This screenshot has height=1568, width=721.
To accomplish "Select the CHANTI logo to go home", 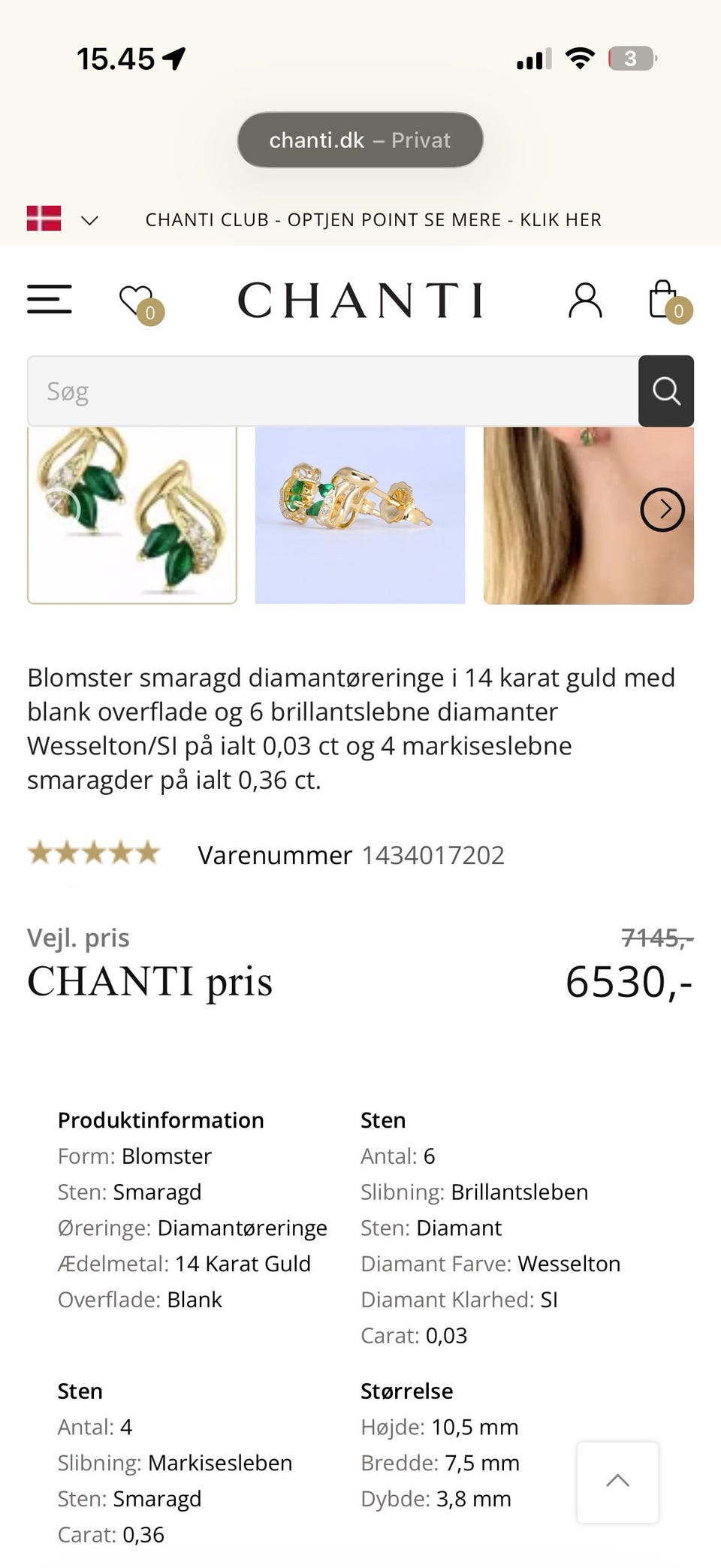I will pos(360,300).
